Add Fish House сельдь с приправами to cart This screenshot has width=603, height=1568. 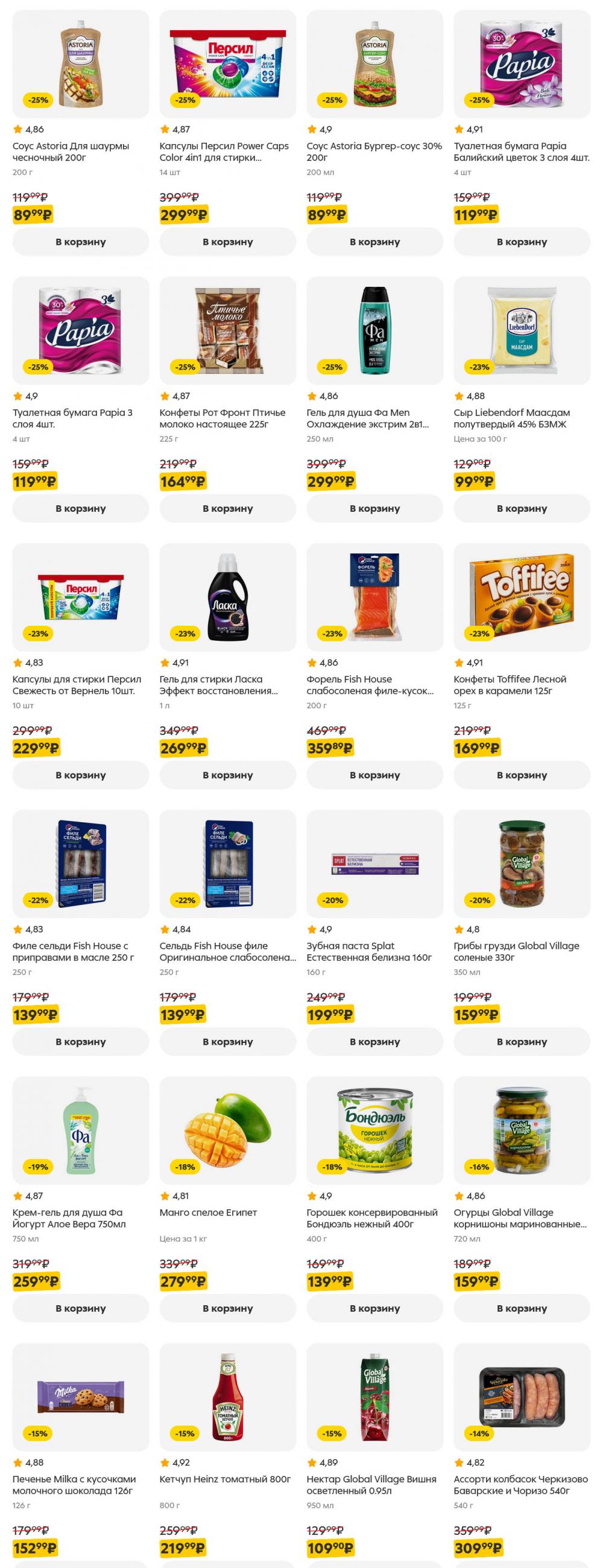pyautogui.click(x=80, y=1042)
